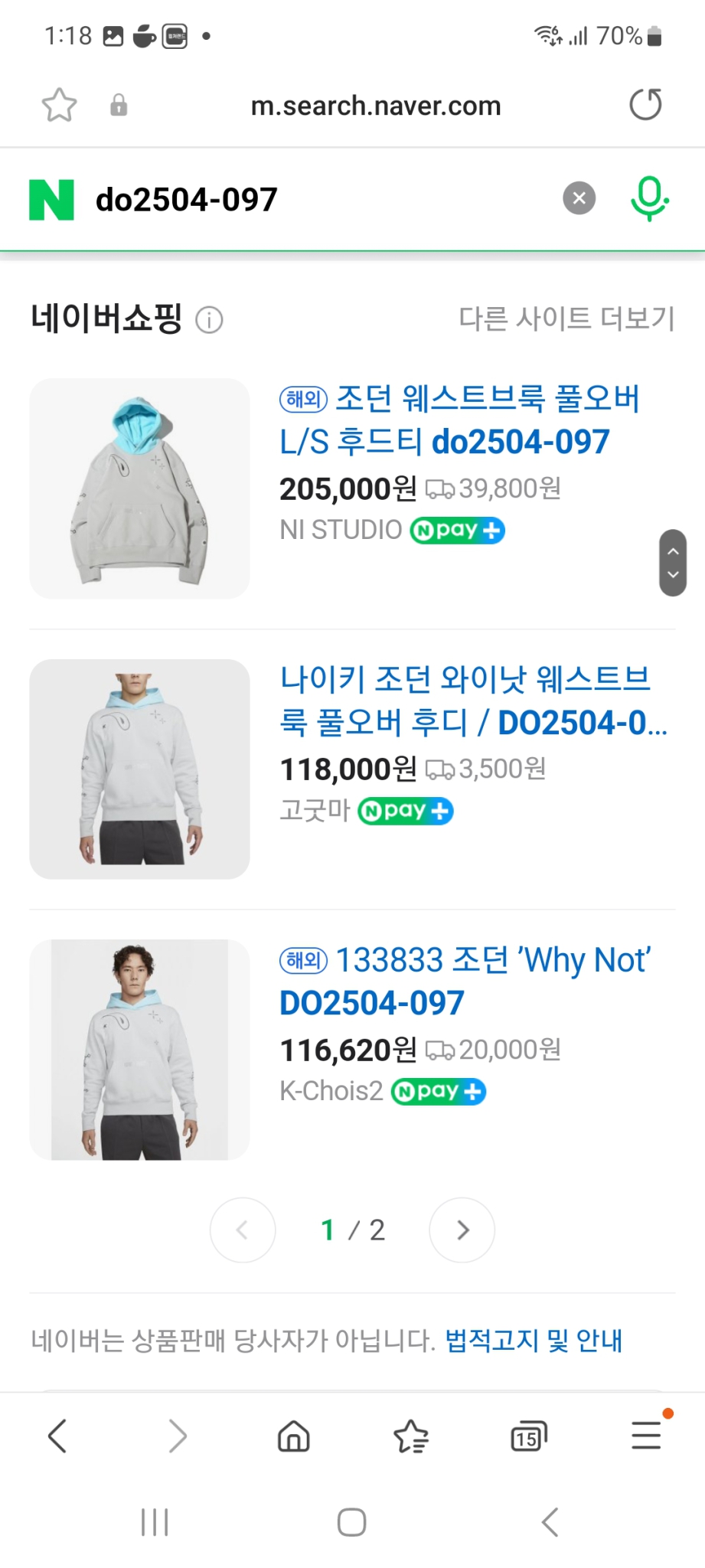Tap the bookmark star in the address bar
The width and height of the screenshot is (705, 1568).
coord(58,105)
